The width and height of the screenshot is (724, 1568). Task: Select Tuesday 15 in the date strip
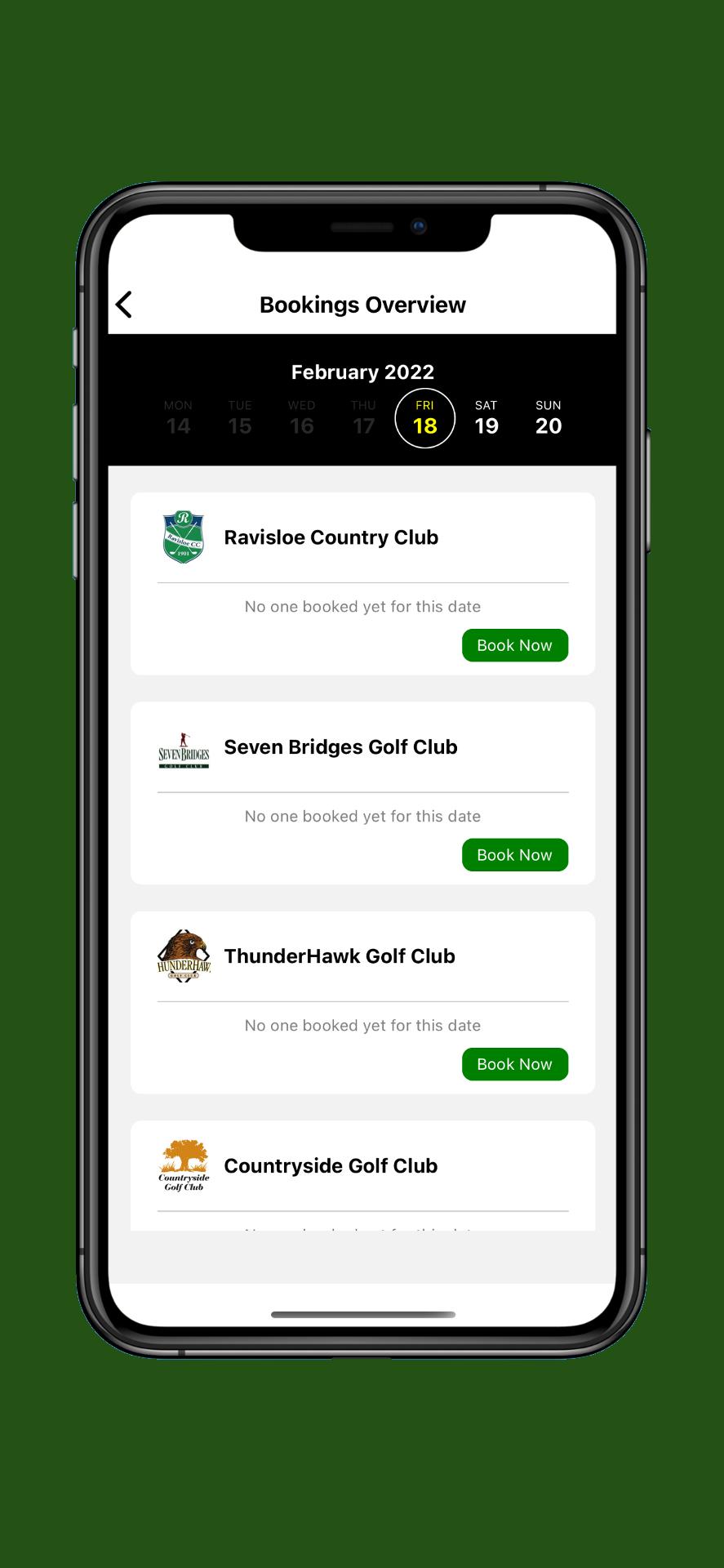(240, 418)
